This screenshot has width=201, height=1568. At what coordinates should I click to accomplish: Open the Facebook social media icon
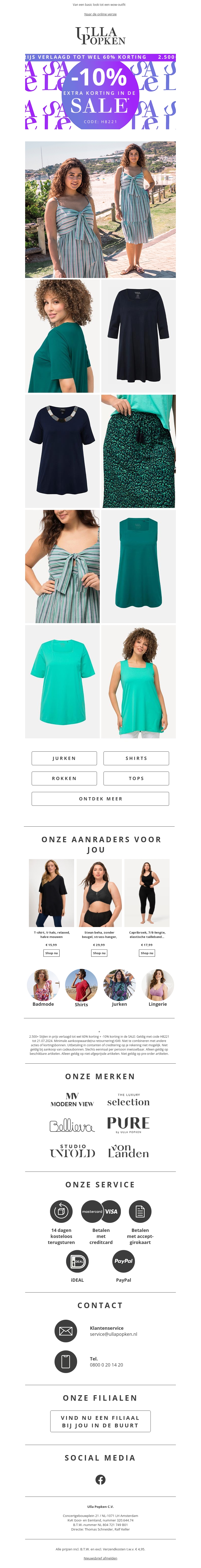tap(100, 1479)
